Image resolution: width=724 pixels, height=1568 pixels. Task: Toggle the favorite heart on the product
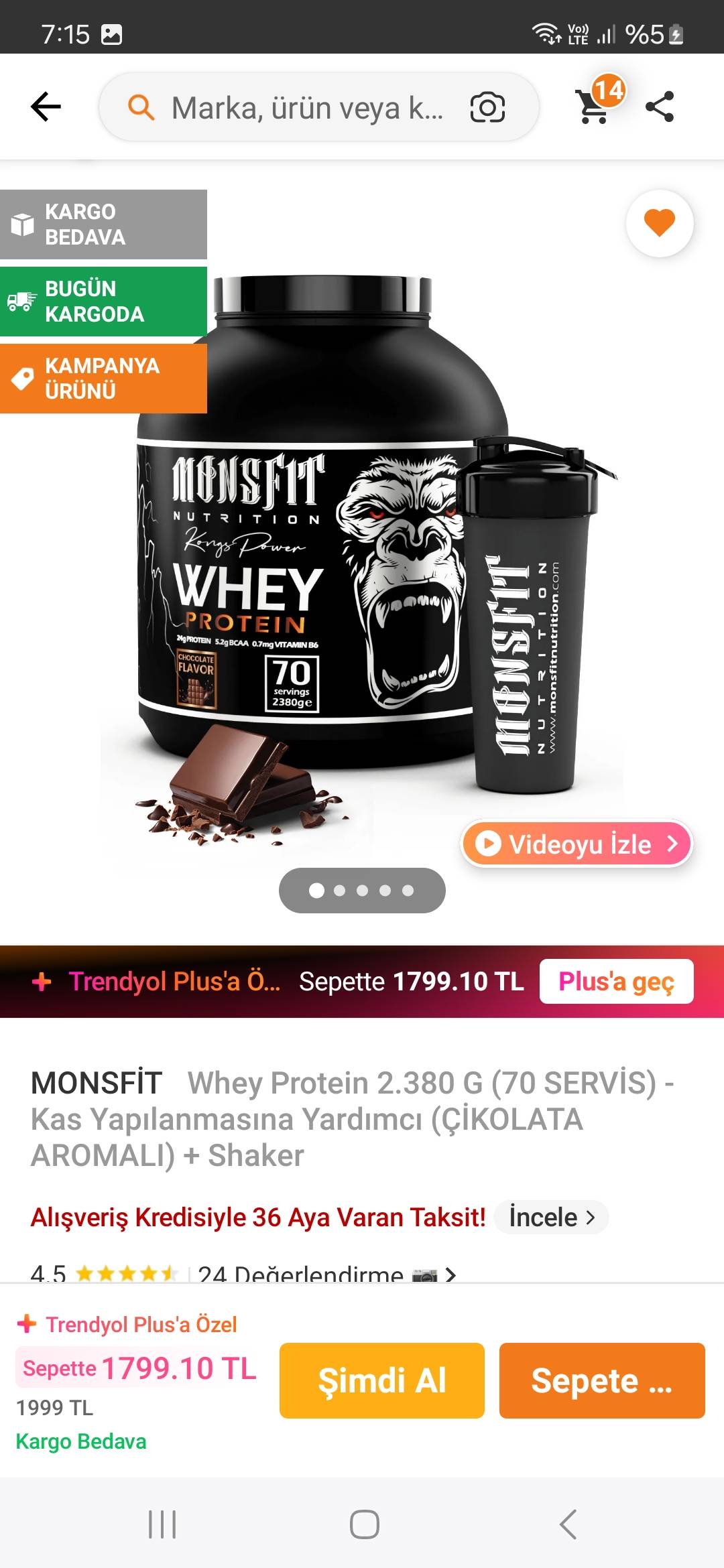point(660,223)
